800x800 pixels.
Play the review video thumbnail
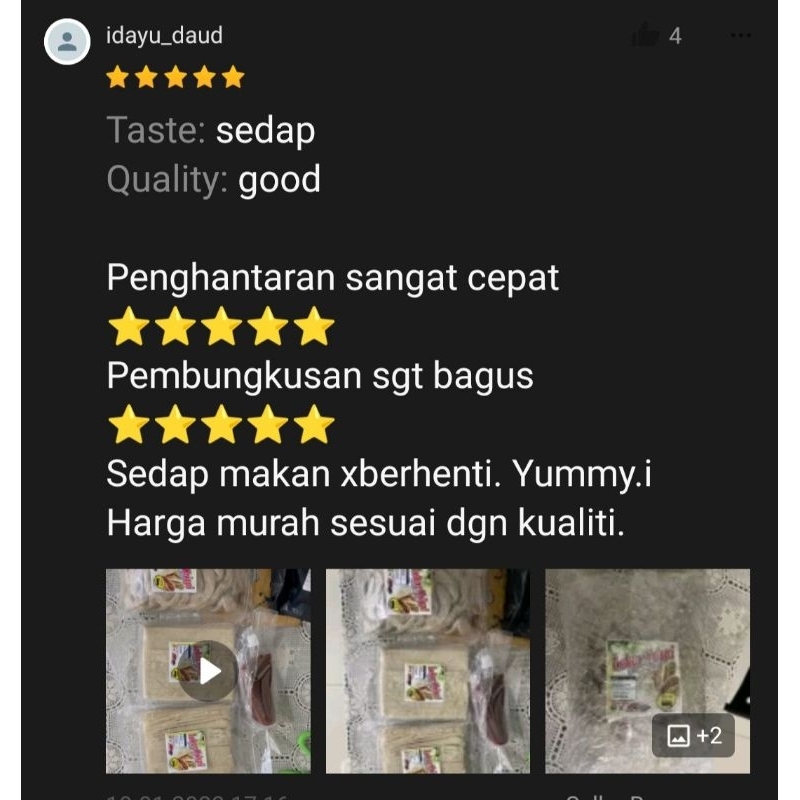(x=208, y=671)
